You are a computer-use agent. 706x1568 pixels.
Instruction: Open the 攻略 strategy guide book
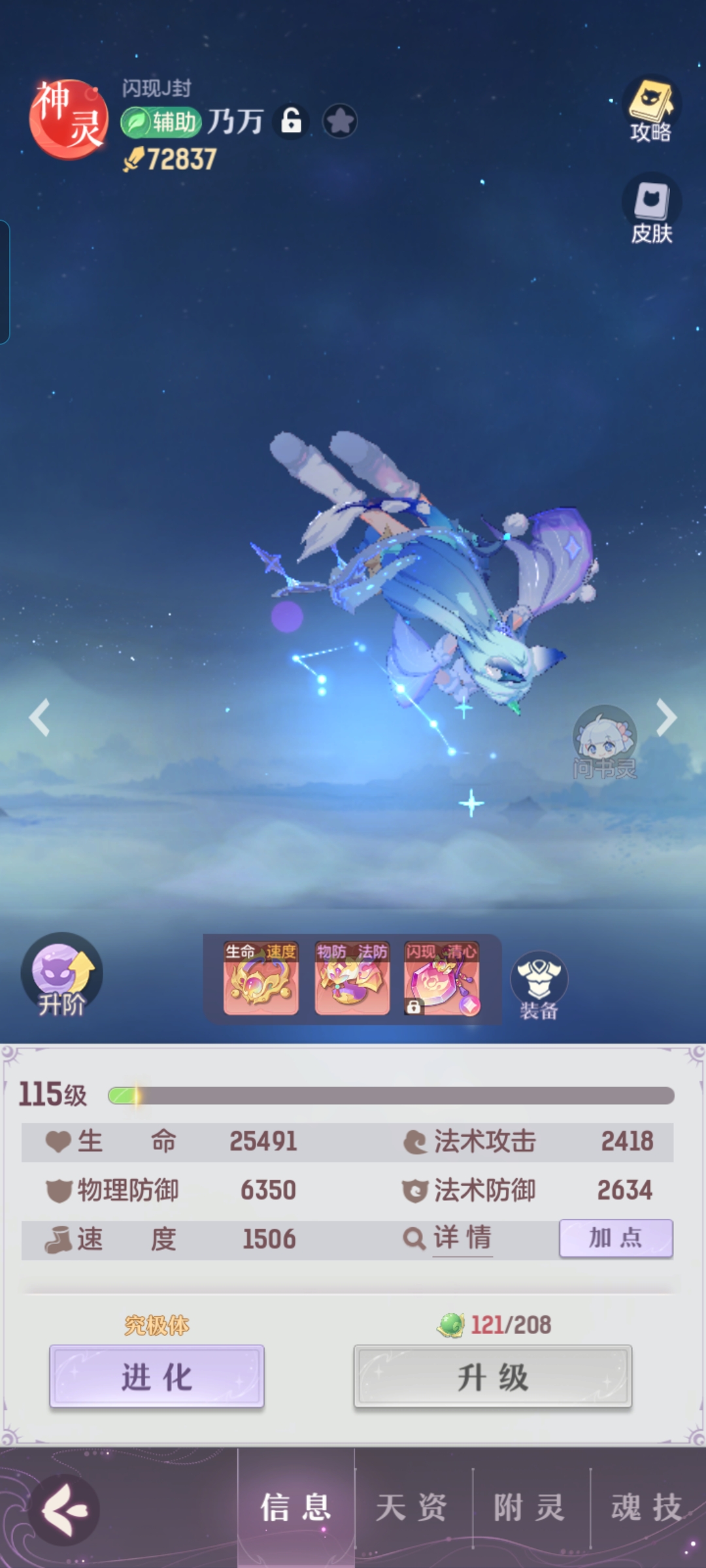tap(651, 110)
